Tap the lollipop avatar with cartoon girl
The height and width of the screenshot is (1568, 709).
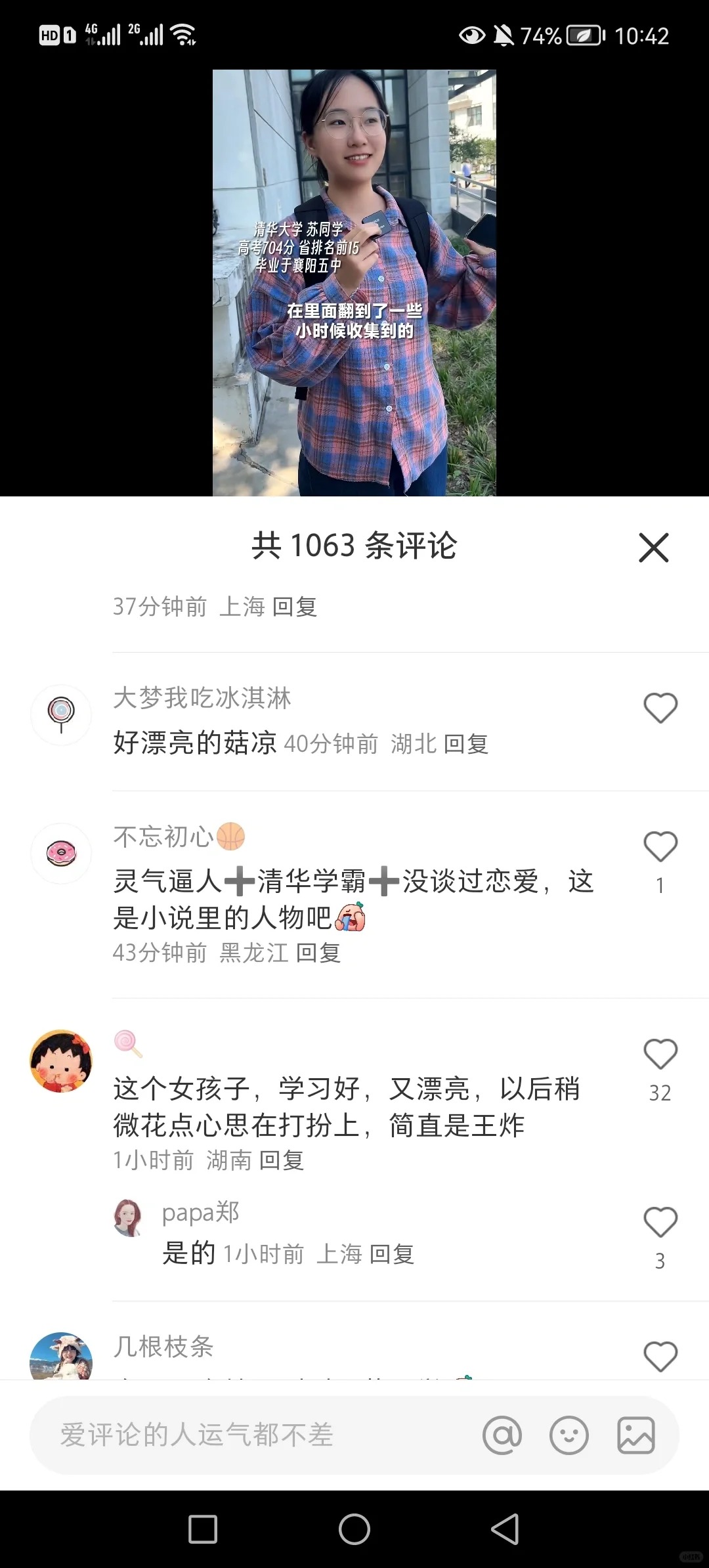point(61,1060)
